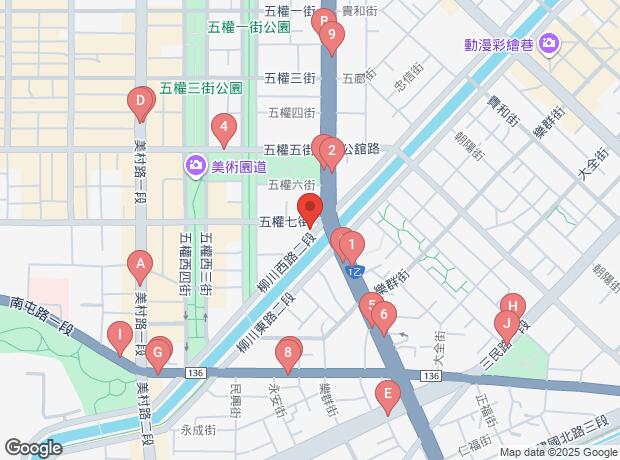Open map pin number 9
Viewport: 620px width, 460px height.
click(332, 35)
